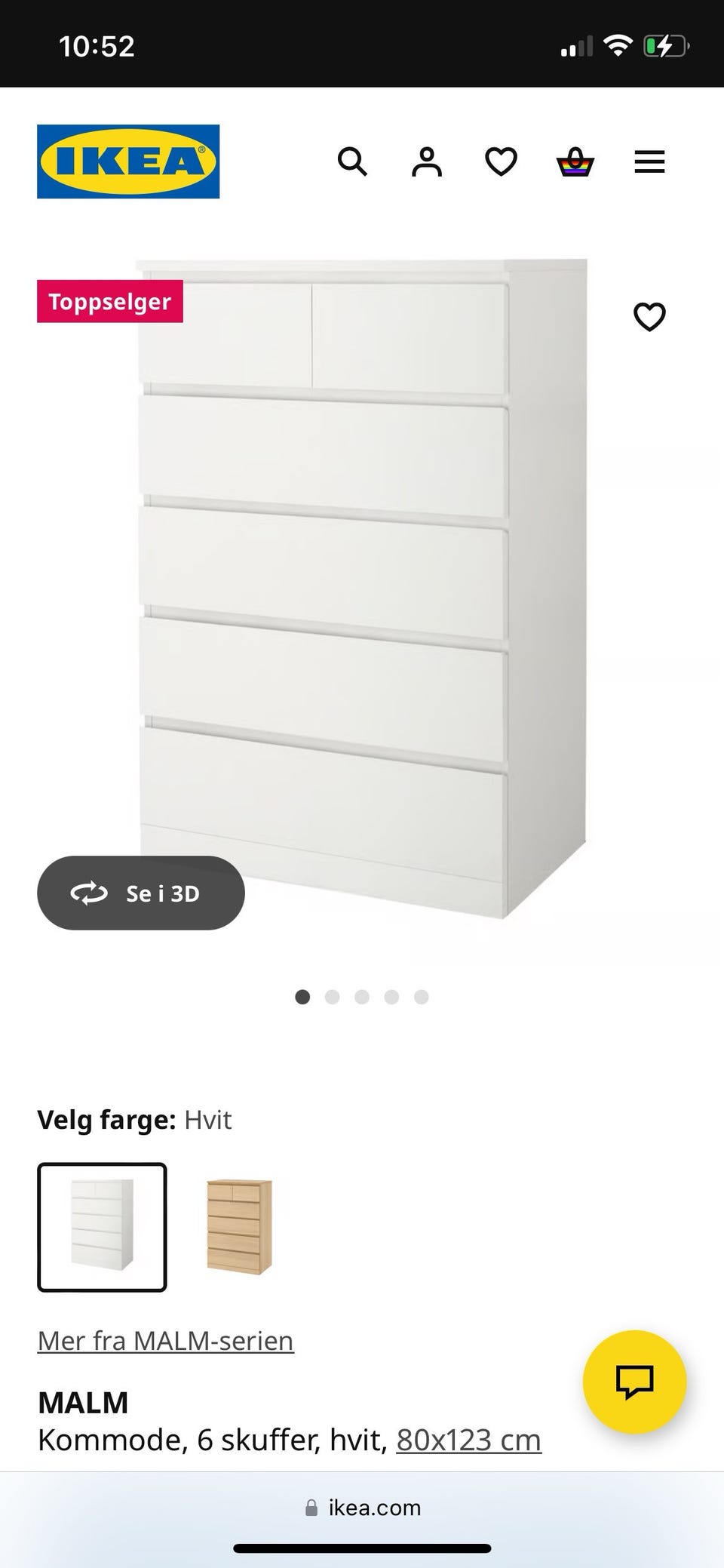Tap the ikea.com address bar
This screenshot has width=724, height=1568.
click(x=363, y=1508)
